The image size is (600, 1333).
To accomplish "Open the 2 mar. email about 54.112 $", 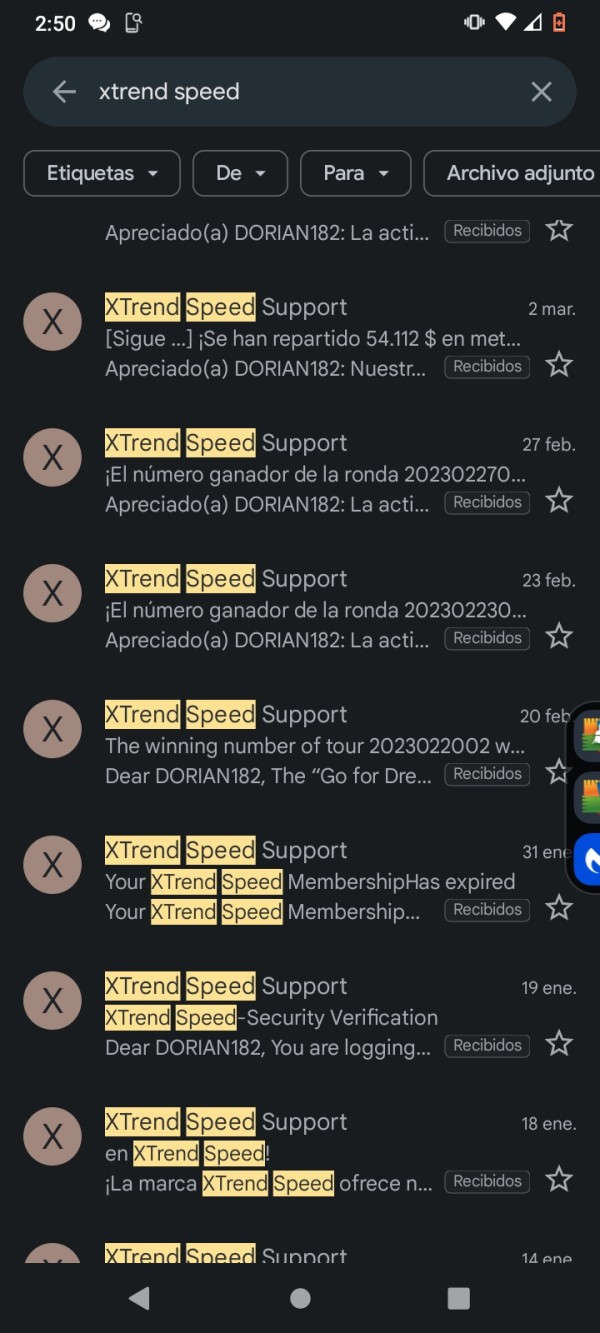I will pos(300,337).
